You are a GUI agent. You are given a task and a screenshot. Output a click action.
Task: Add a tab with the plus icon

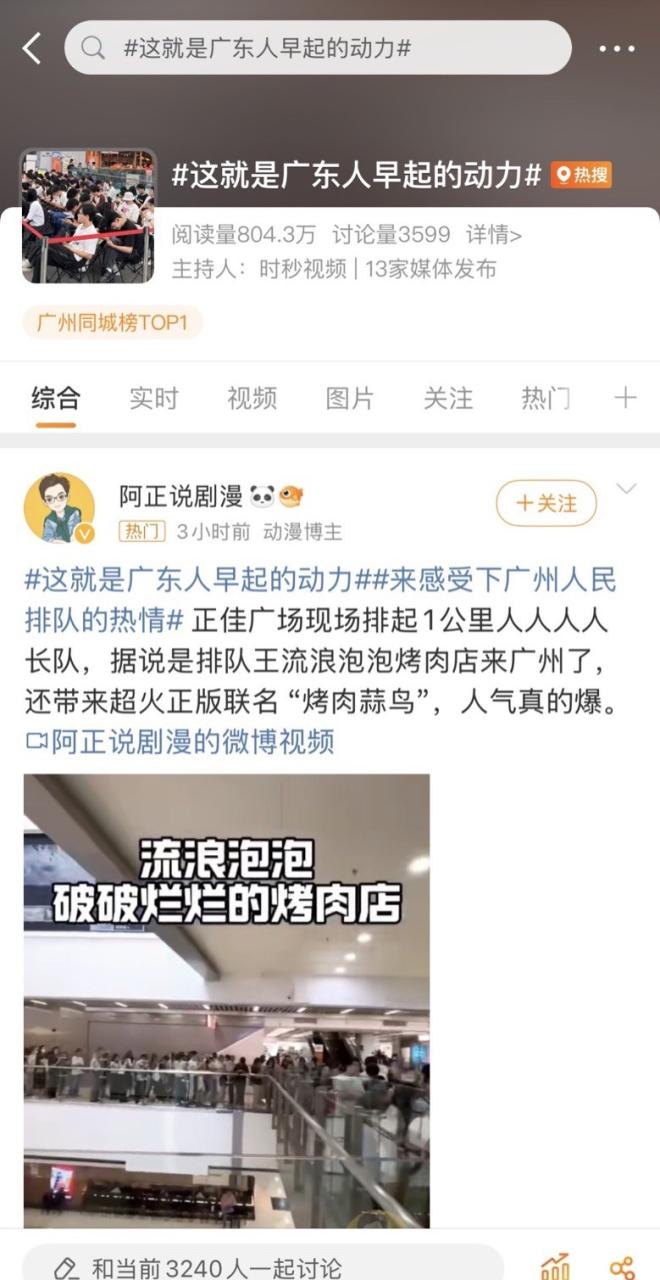tap(625, 398)
